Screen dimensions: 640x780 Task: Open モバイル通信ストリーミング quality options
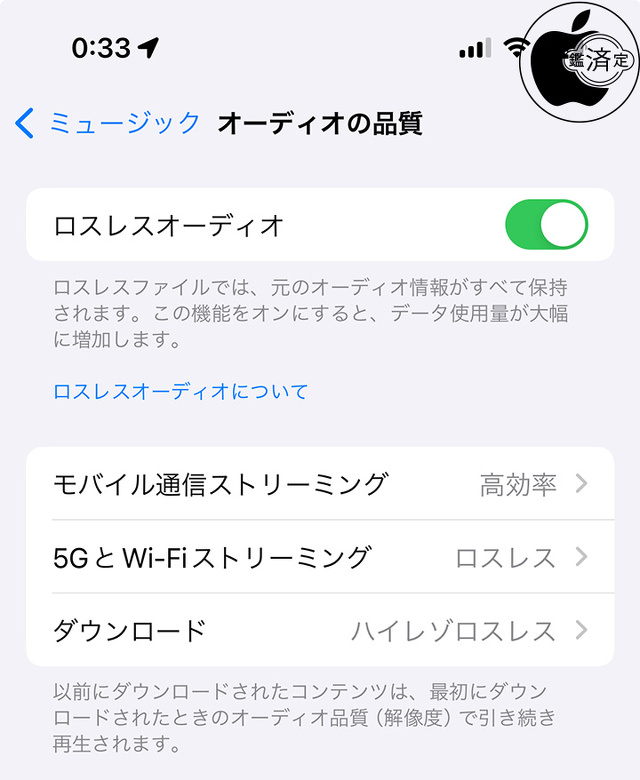tap(320, 484)
